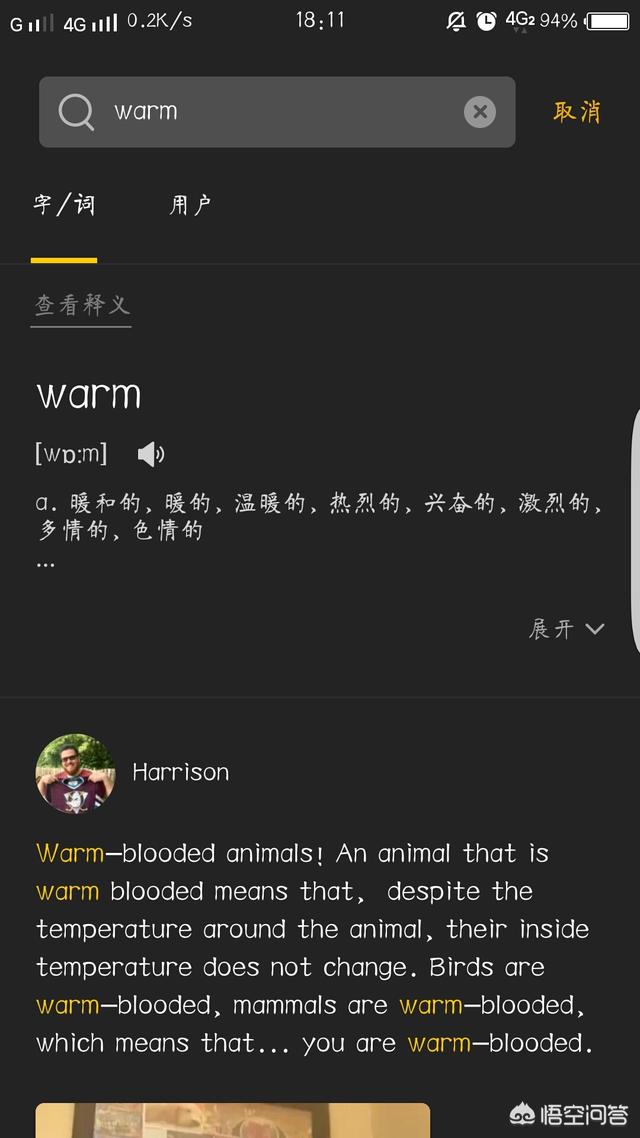This screenshot has width=640, height=1138.
Task: Open the video thumbnail under Harrison's post
Action: click(232, 1119)
